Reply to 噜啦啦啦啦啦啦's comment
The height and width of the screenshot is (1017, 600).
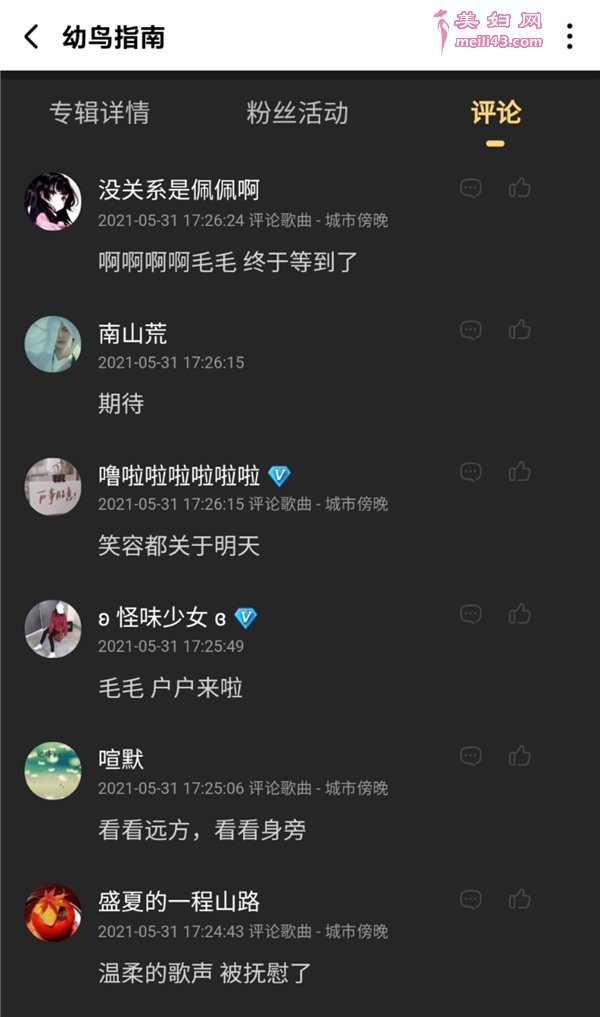coord(471,472)
